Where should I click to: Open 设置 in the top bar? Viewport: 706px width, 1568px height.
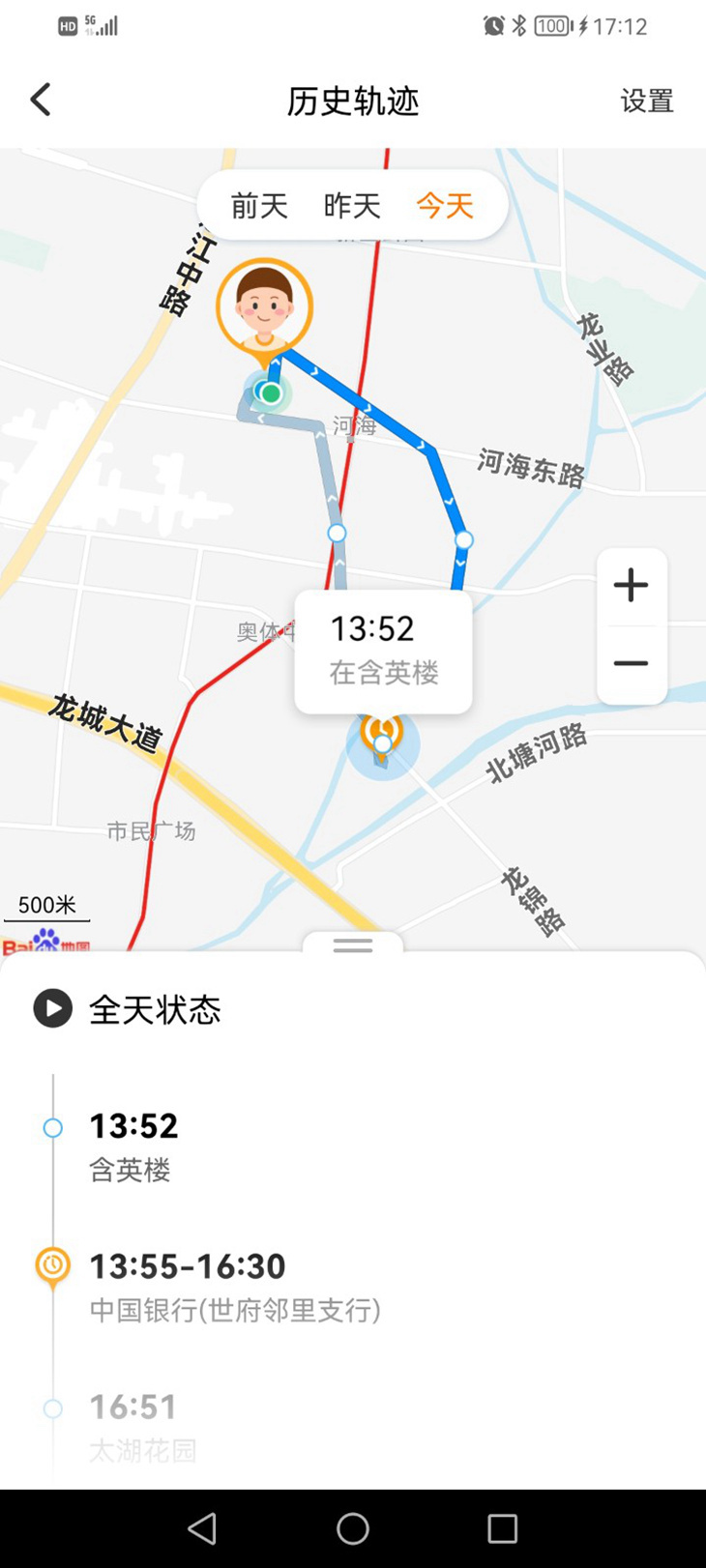[x=646, y=101]
